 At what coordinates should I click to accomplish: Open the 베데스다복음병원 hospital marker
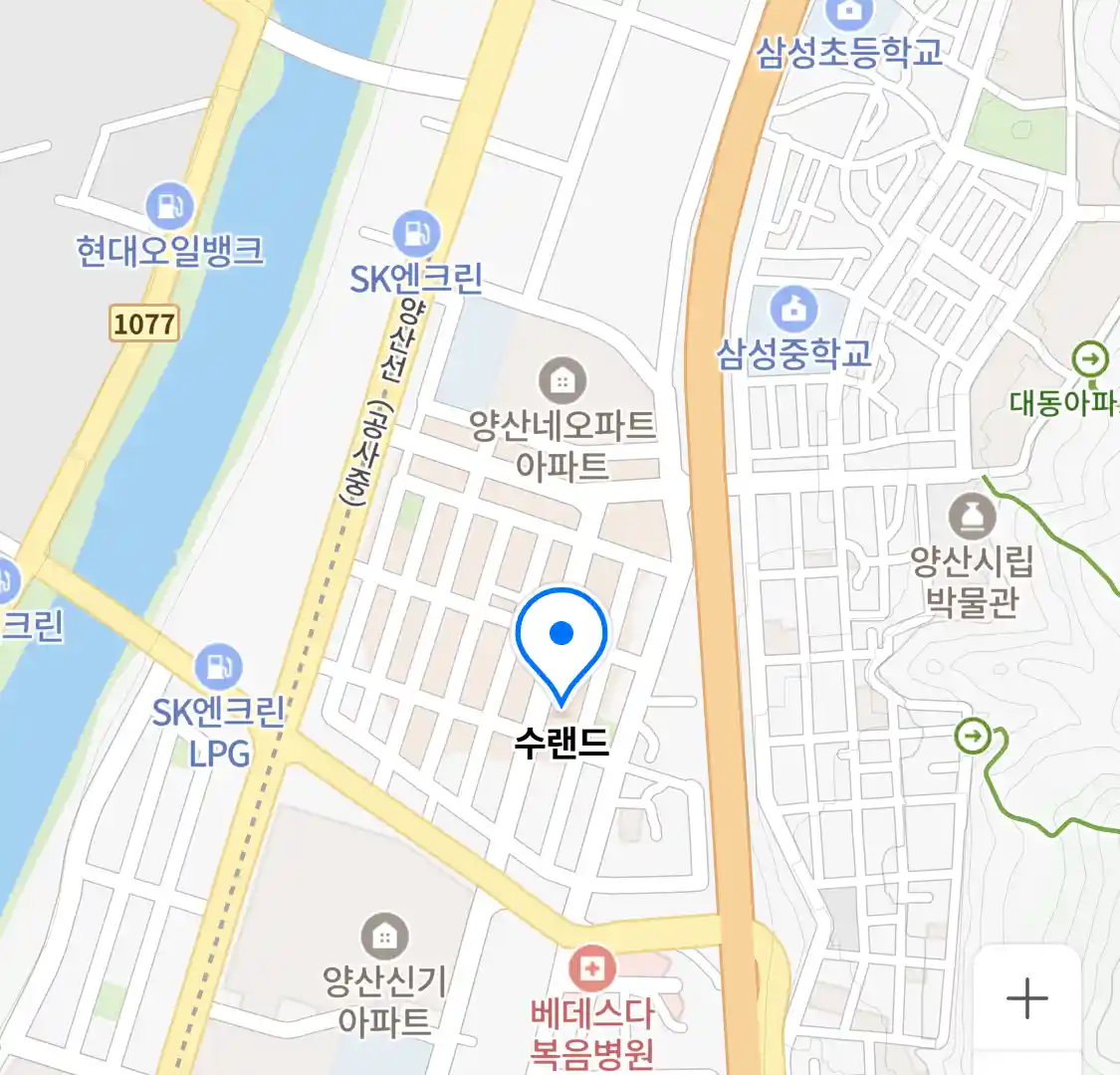(x=591, y=968)
